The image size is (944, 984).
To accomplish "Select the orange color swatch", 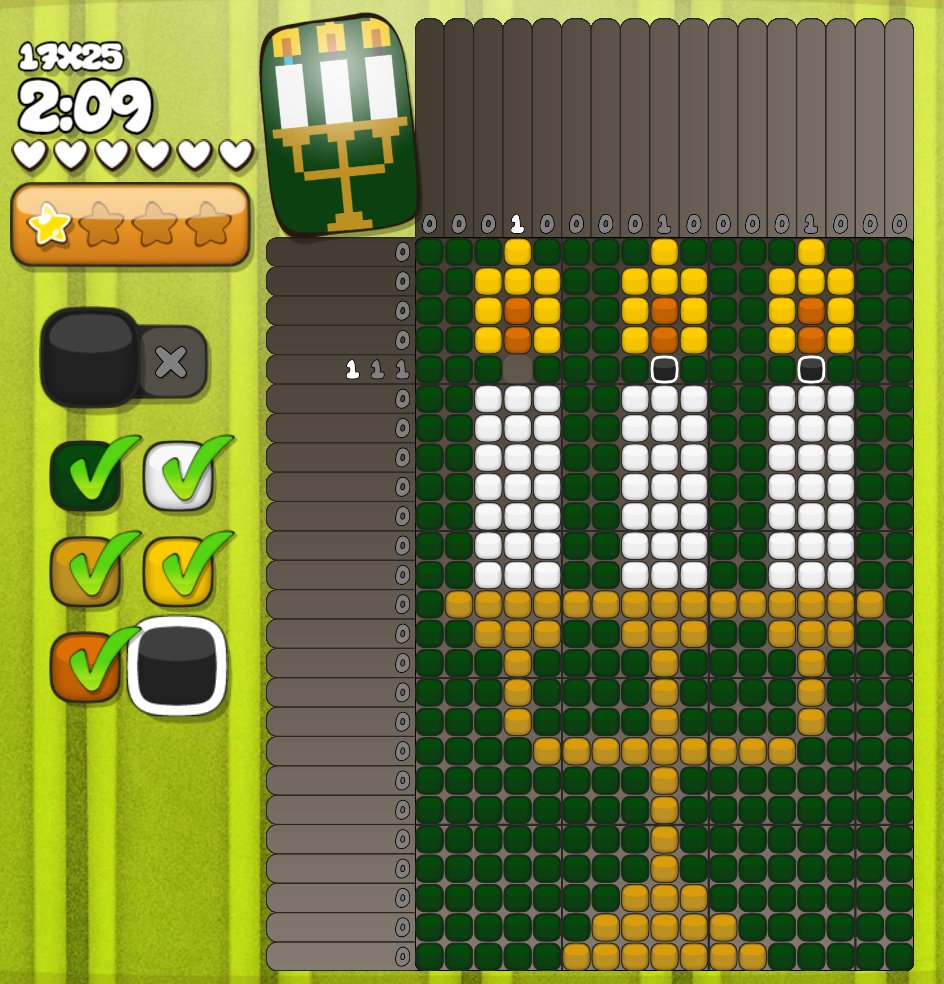I will coord(85,667).
